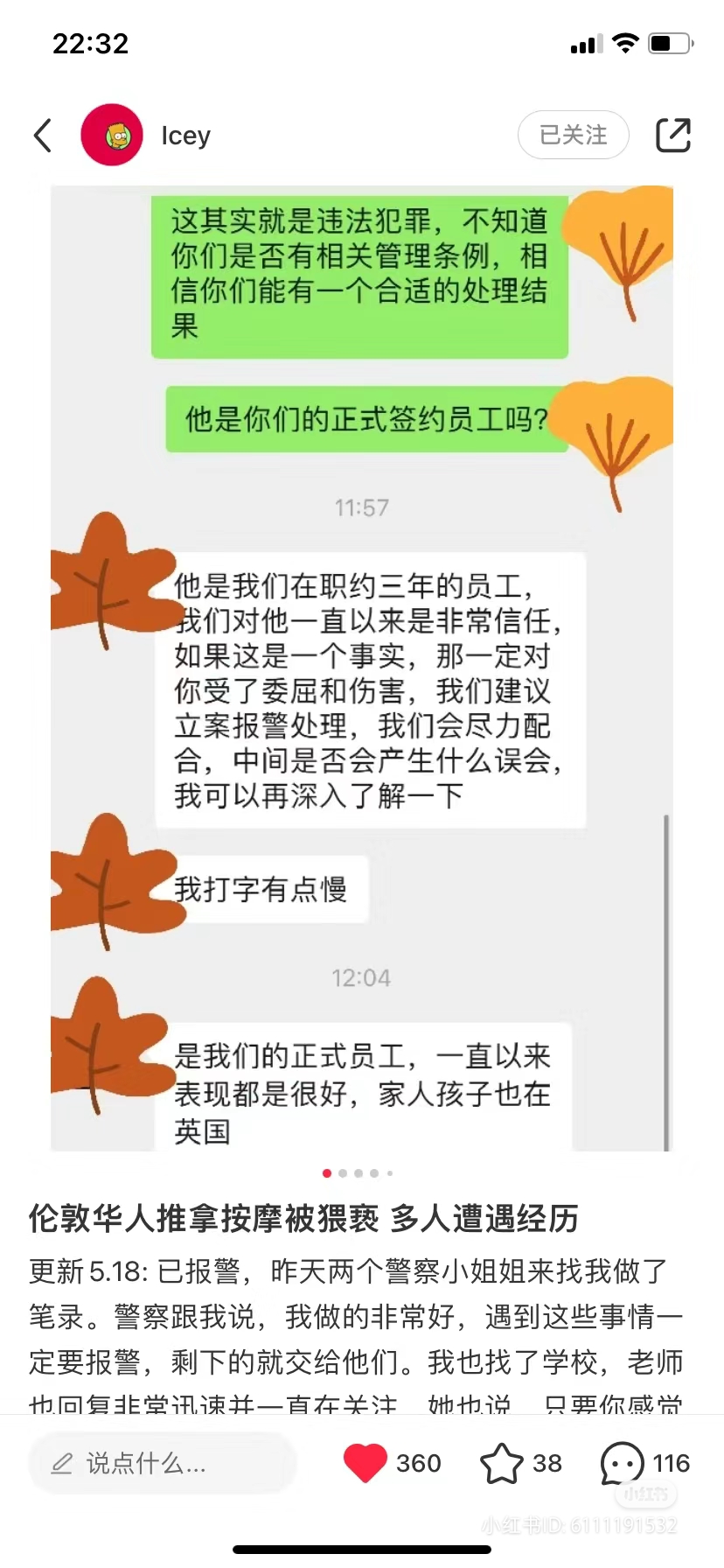This screenshot has height=1568, width=724.
Task: Like the post by tapping the red heart icon
Action: (365, 1462)
